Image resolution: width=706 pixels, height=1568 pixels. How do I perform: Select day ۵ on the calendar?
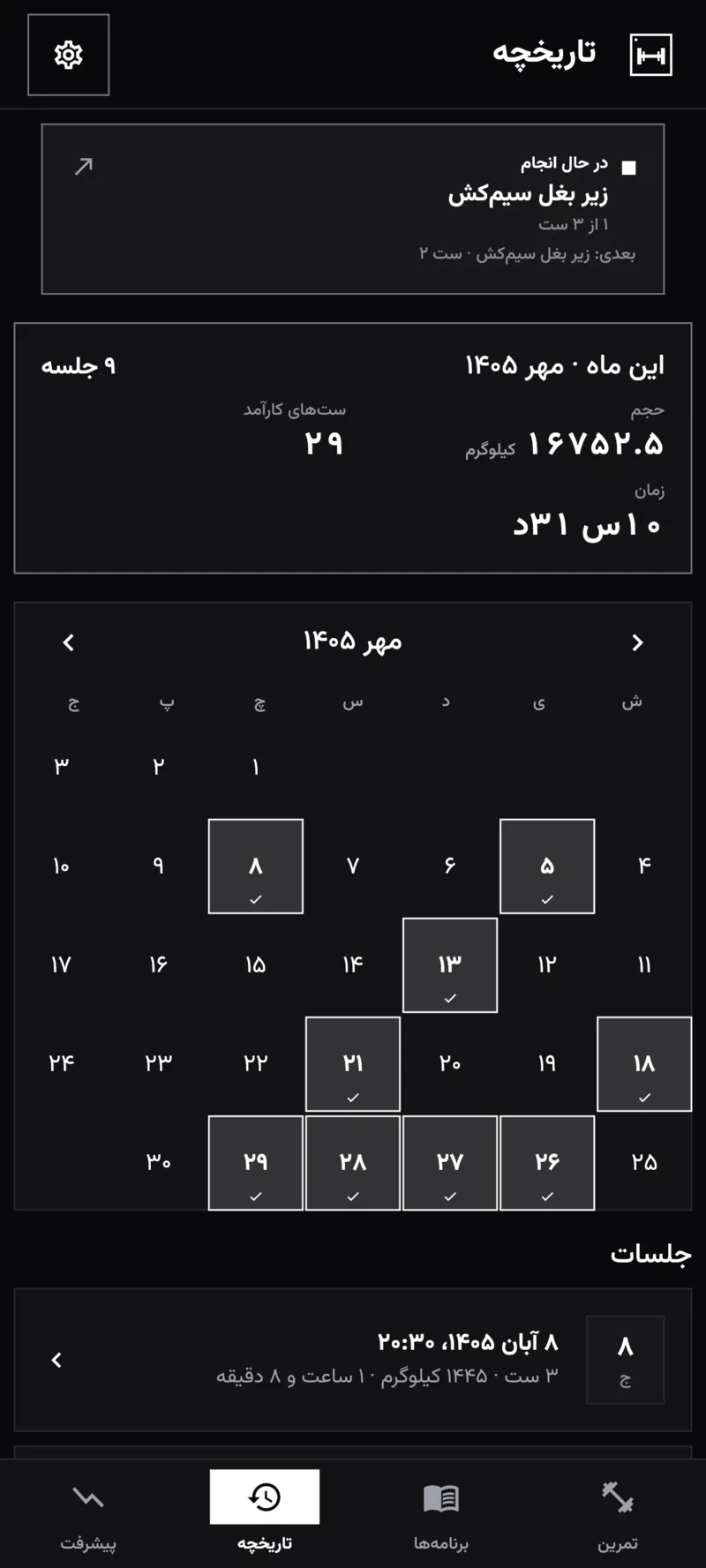pos(547,867)
